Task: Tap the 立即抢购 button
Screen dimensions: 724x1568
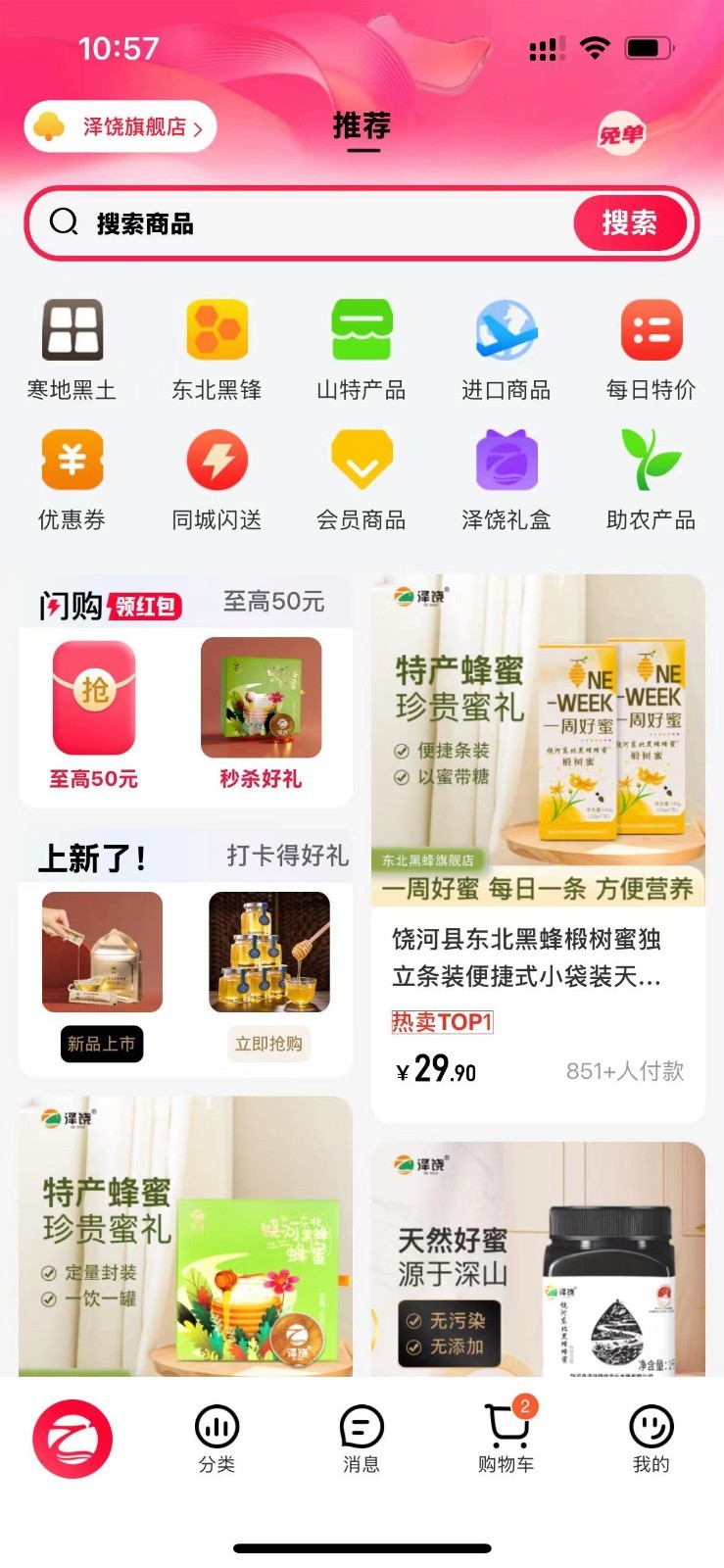Action: point(268,1044)
